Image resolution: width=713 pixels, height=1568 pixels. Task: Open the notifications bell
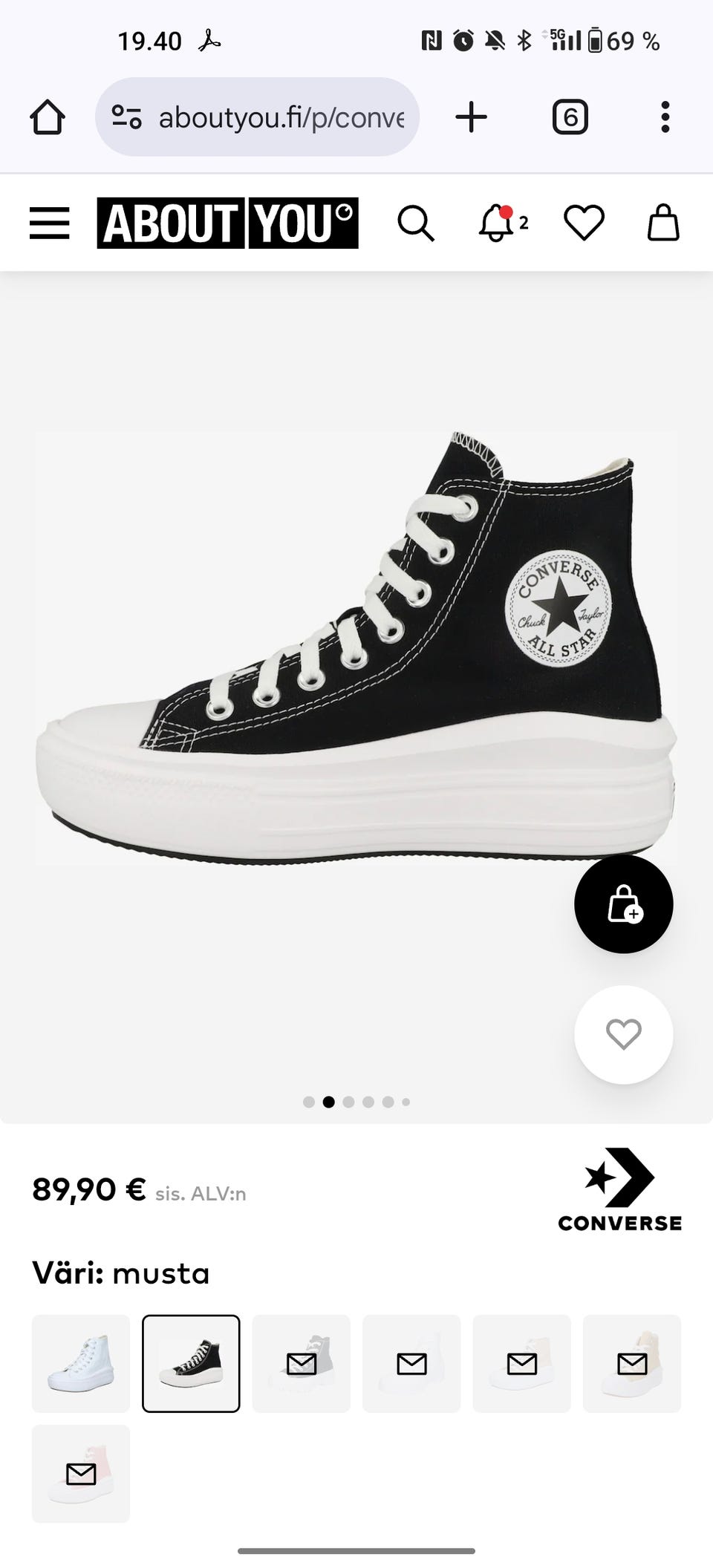point(497,223)
